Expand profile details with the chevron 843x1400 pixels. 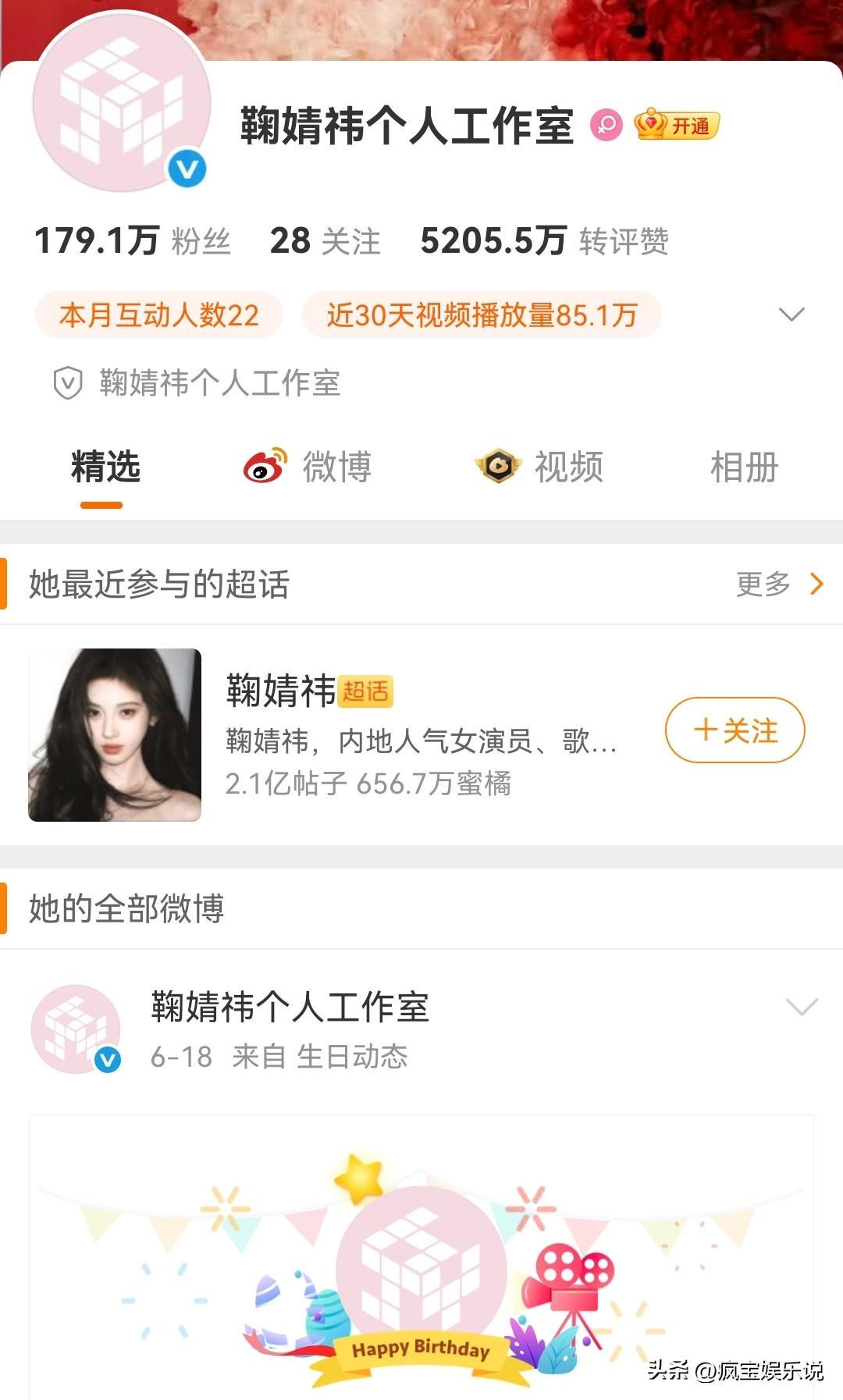coord(791,314)
